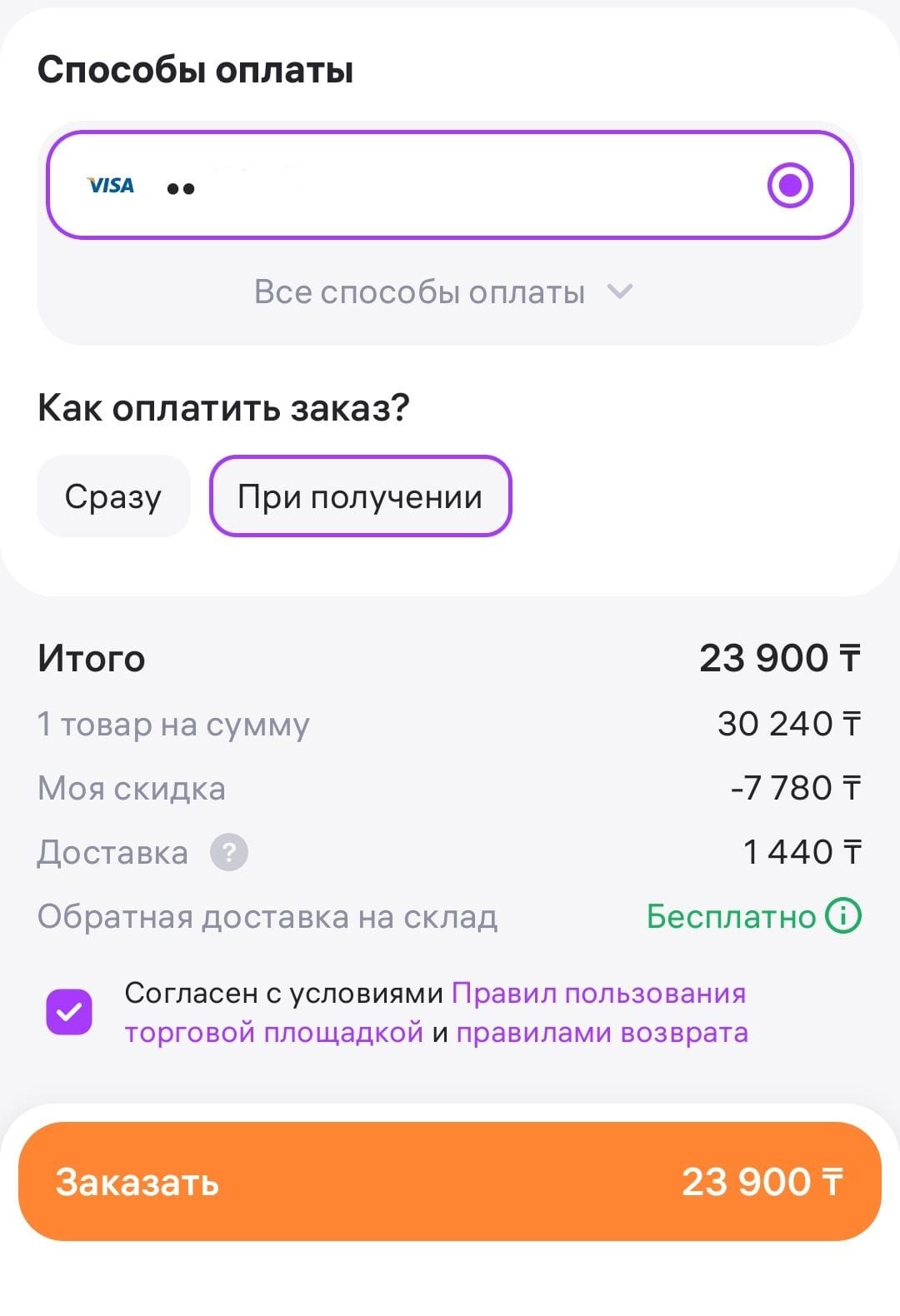This screenshot has width=900, height=1316.
Task: Expand Все способы оплаты list
Action: click(x=443, y=292)
